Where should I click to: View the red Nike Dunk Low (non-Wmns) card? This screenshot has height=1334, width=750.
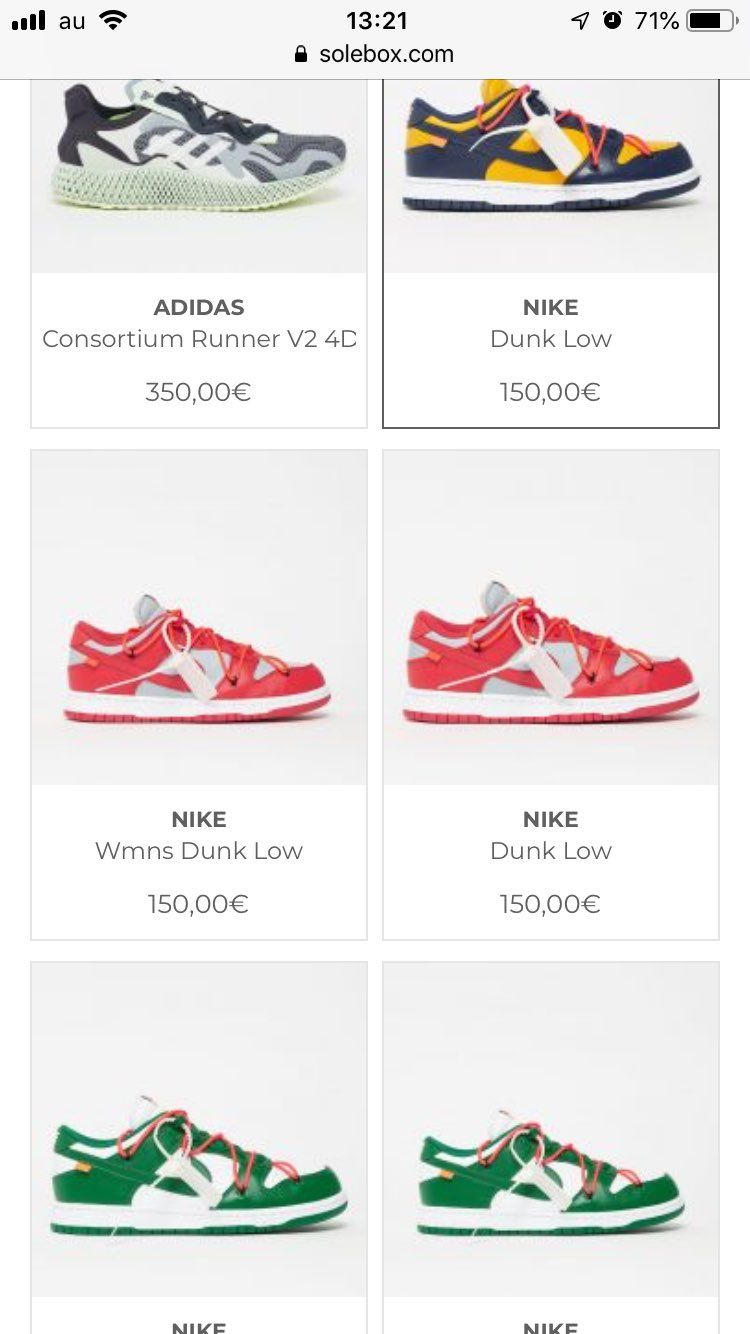551,694
